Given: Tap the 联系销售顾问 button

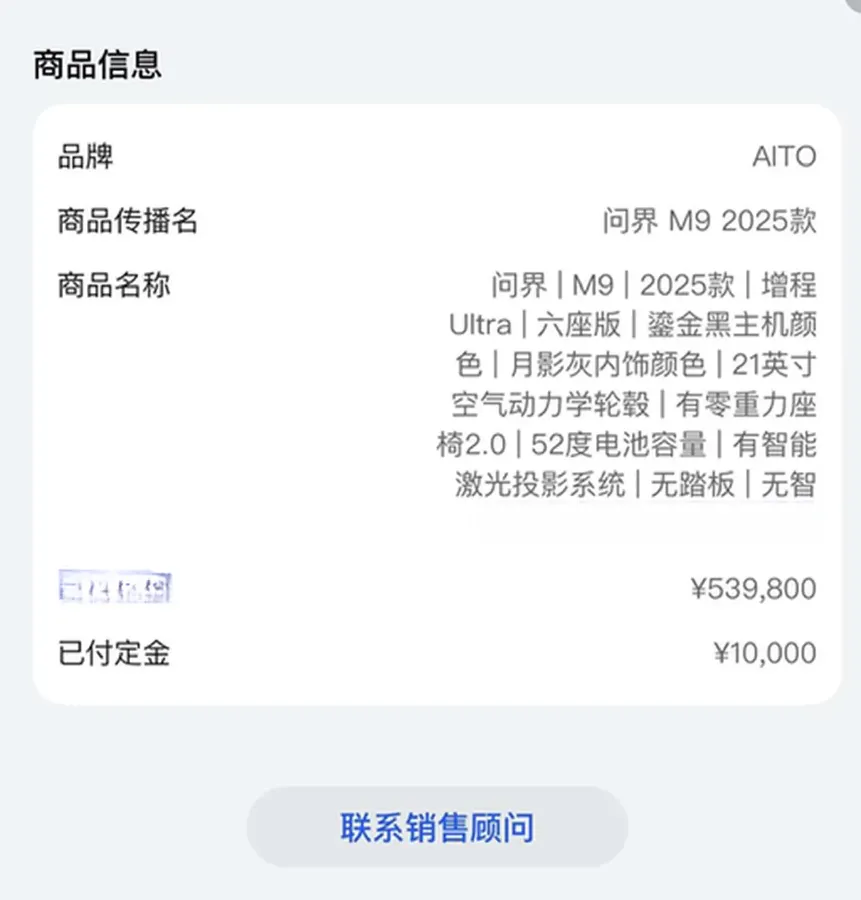Looking at the screenshot, I should (x=435, y=826).
